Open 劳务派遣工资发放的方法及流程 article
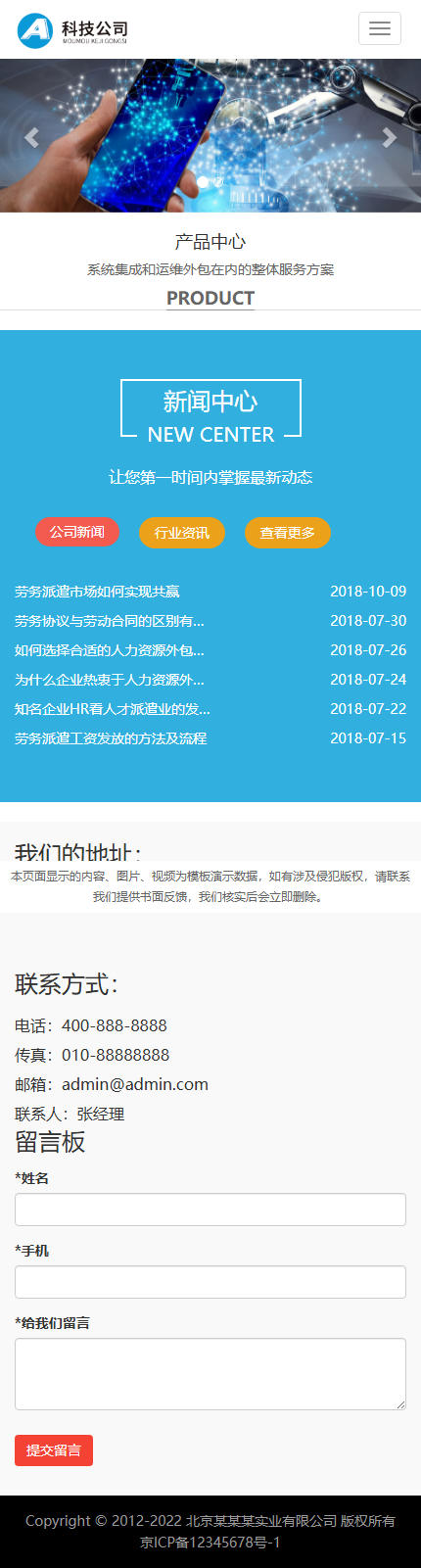 point(111,738)
